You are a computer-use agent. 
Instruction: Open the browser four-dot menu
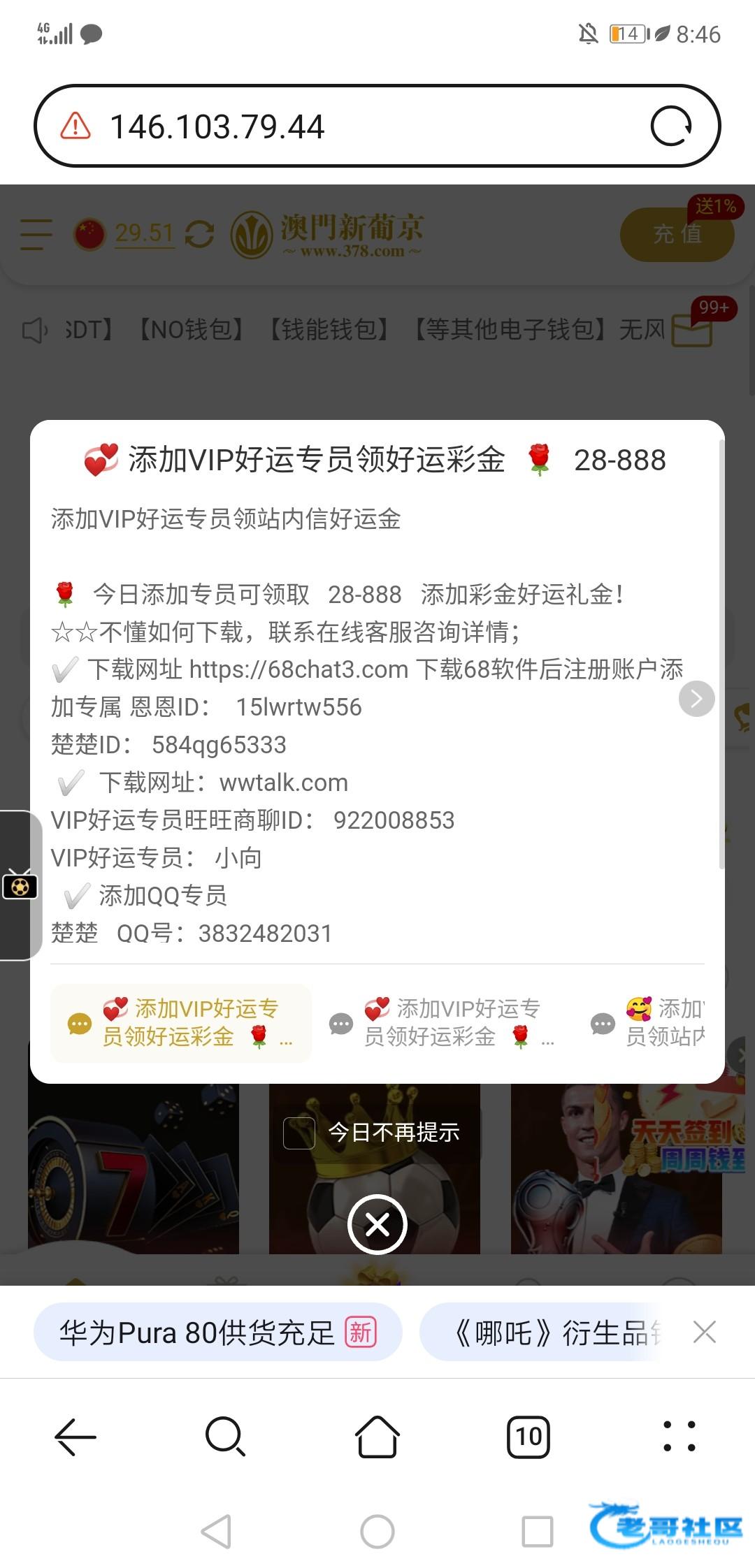coord(679,1437)
